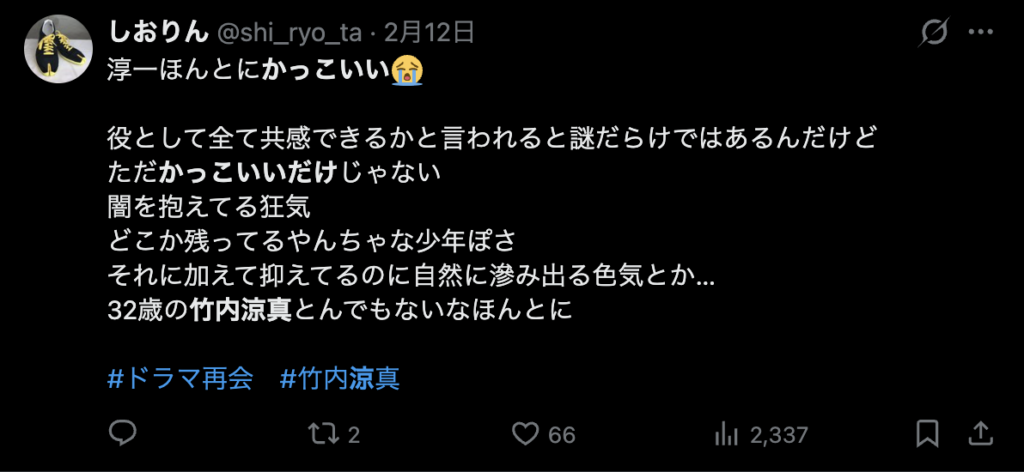Share しおりん's post
The image size is (1024, 472).
click(982, 433)
